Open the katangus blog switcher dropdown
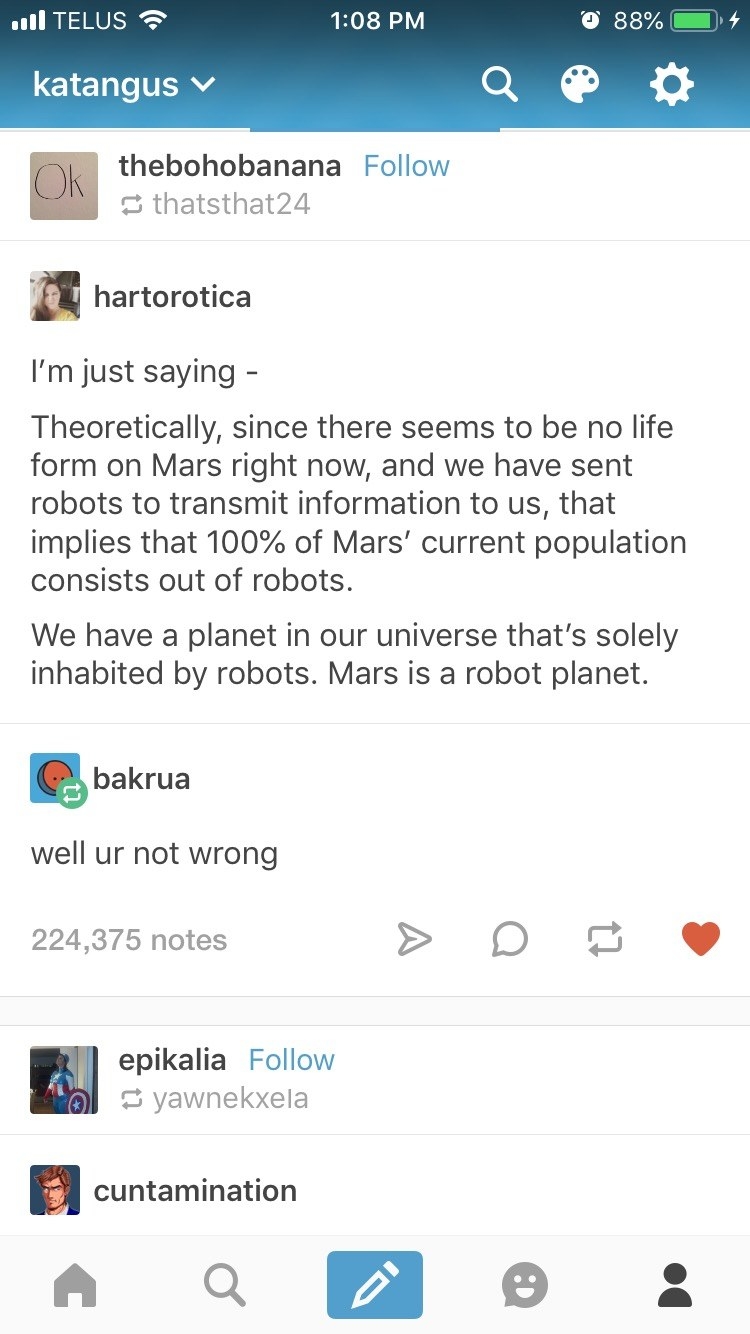750x1334 pixels. (123, 85)
